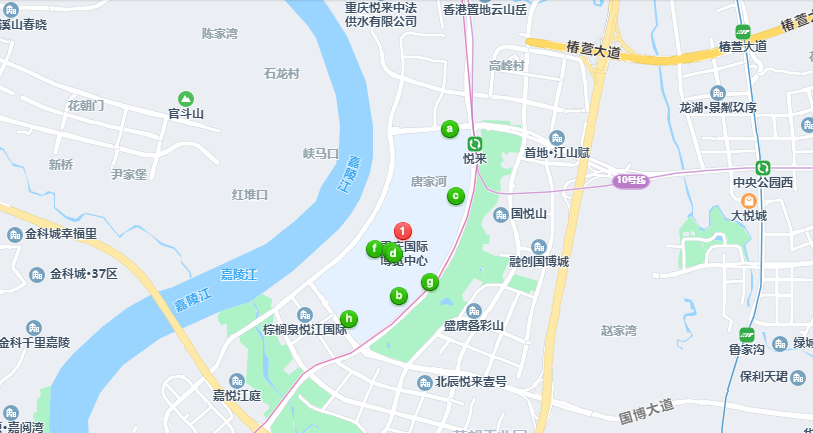This screenshot has width=813, height=433.
Task: Tap green map marker g
Action: (x=429, y=282)
